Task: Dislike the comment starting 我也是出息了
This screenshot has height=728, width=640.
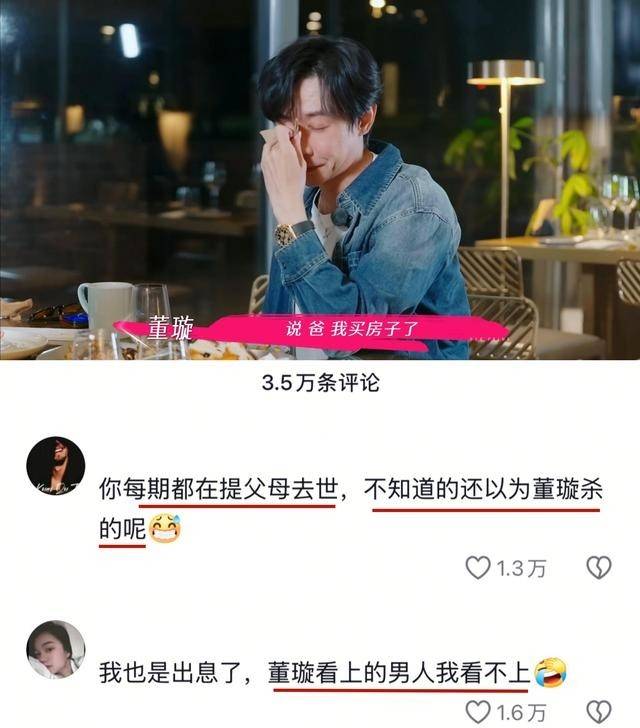Action: click(x=597, y=712)
